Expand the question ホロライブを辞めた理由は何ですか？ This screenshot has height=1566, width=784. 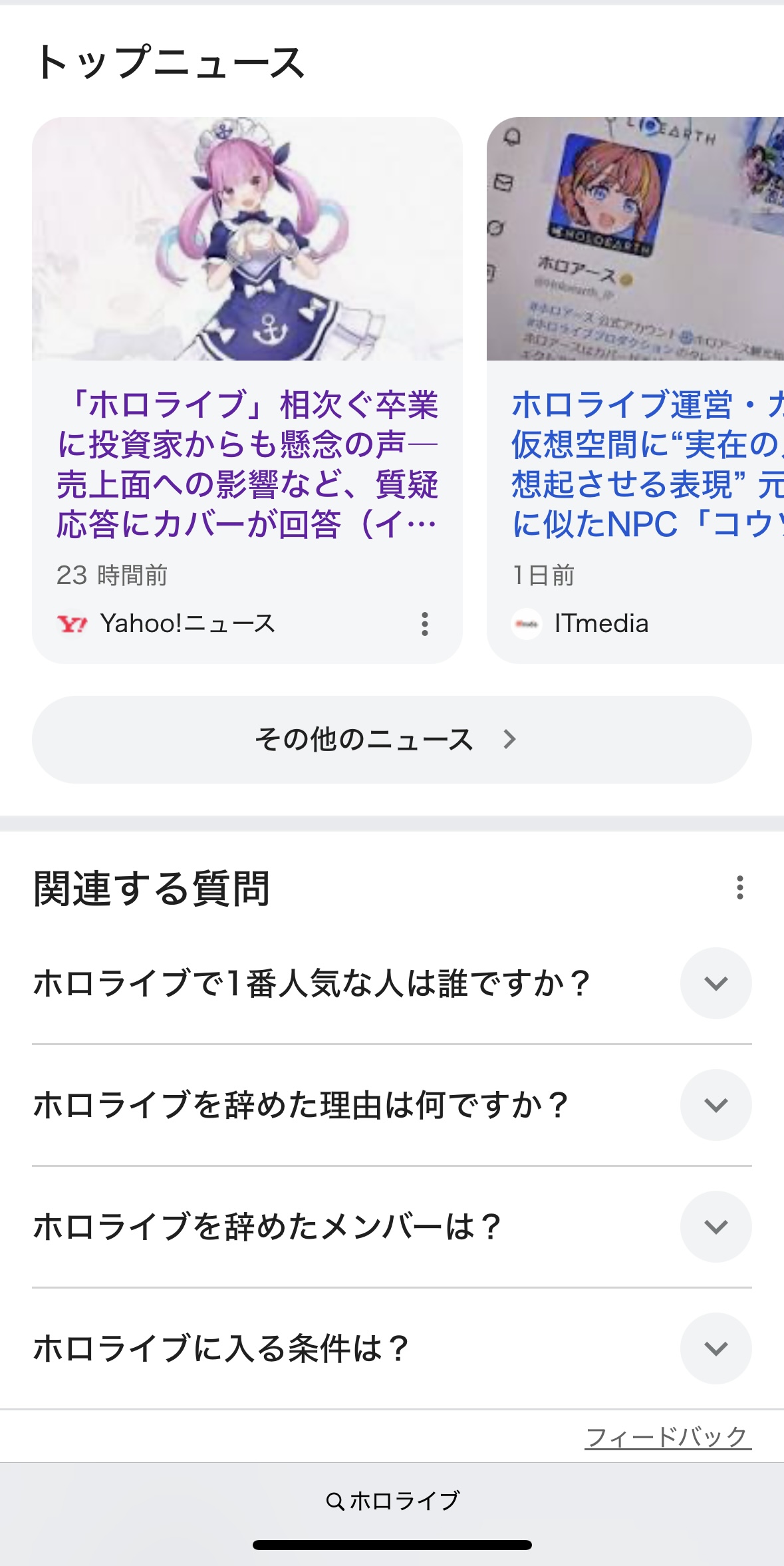coord(716,1105)
